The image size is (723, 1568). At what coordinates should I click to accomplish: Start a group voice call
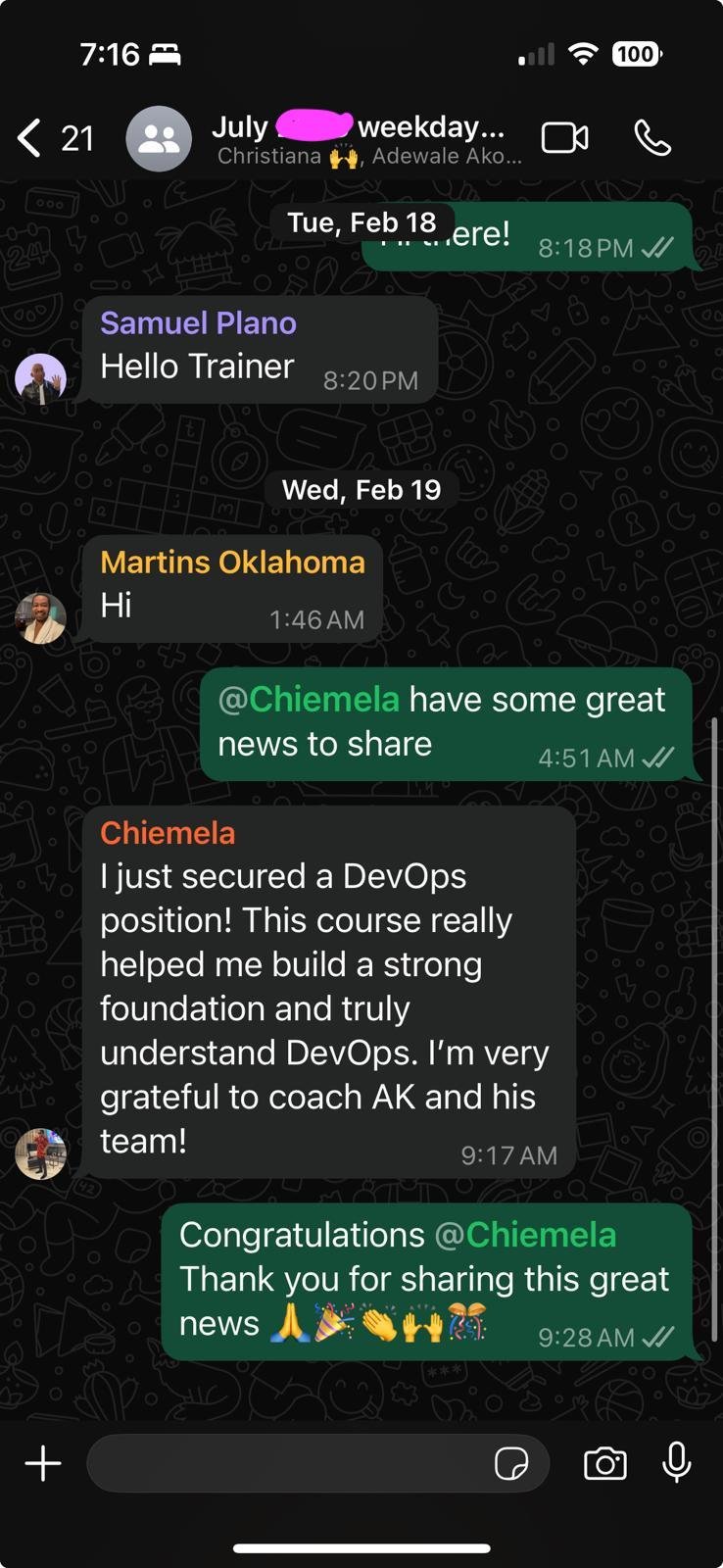pos(652,138)
